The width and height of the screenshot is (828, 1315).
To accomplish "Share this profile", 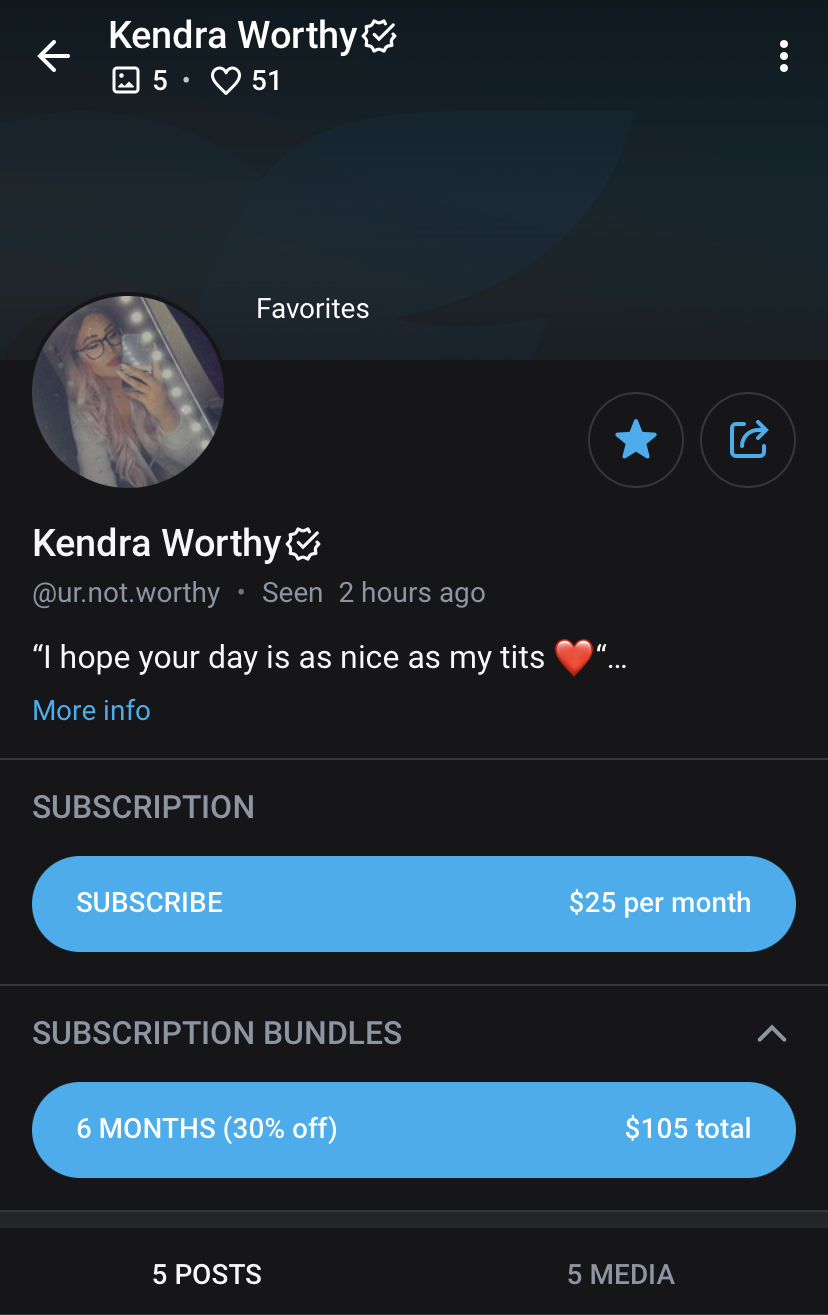I will (x=748, y=440).
